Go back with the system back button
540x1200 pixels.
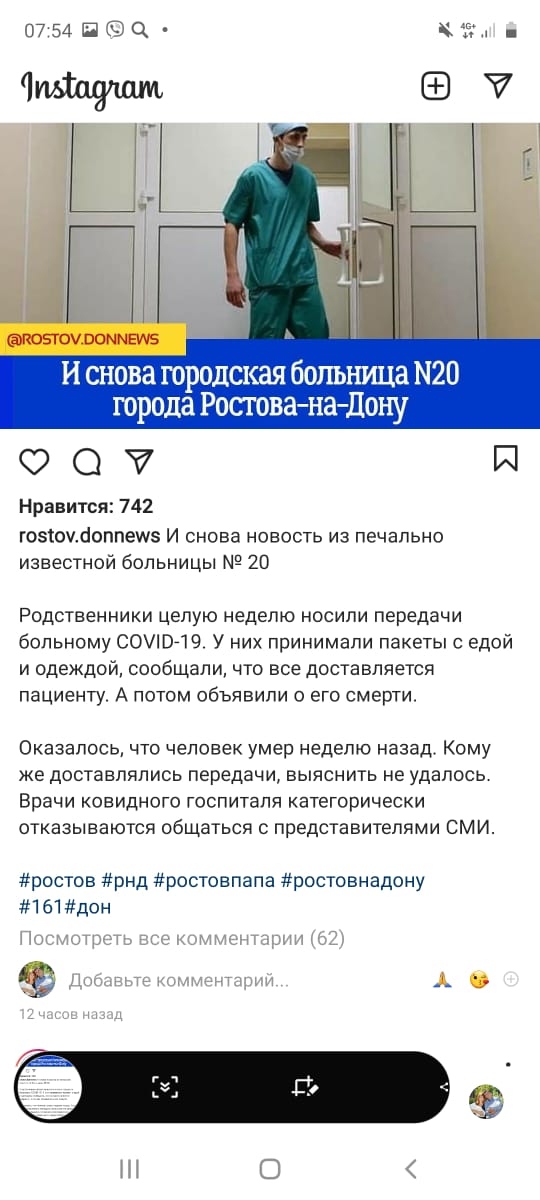point(410,1168)
